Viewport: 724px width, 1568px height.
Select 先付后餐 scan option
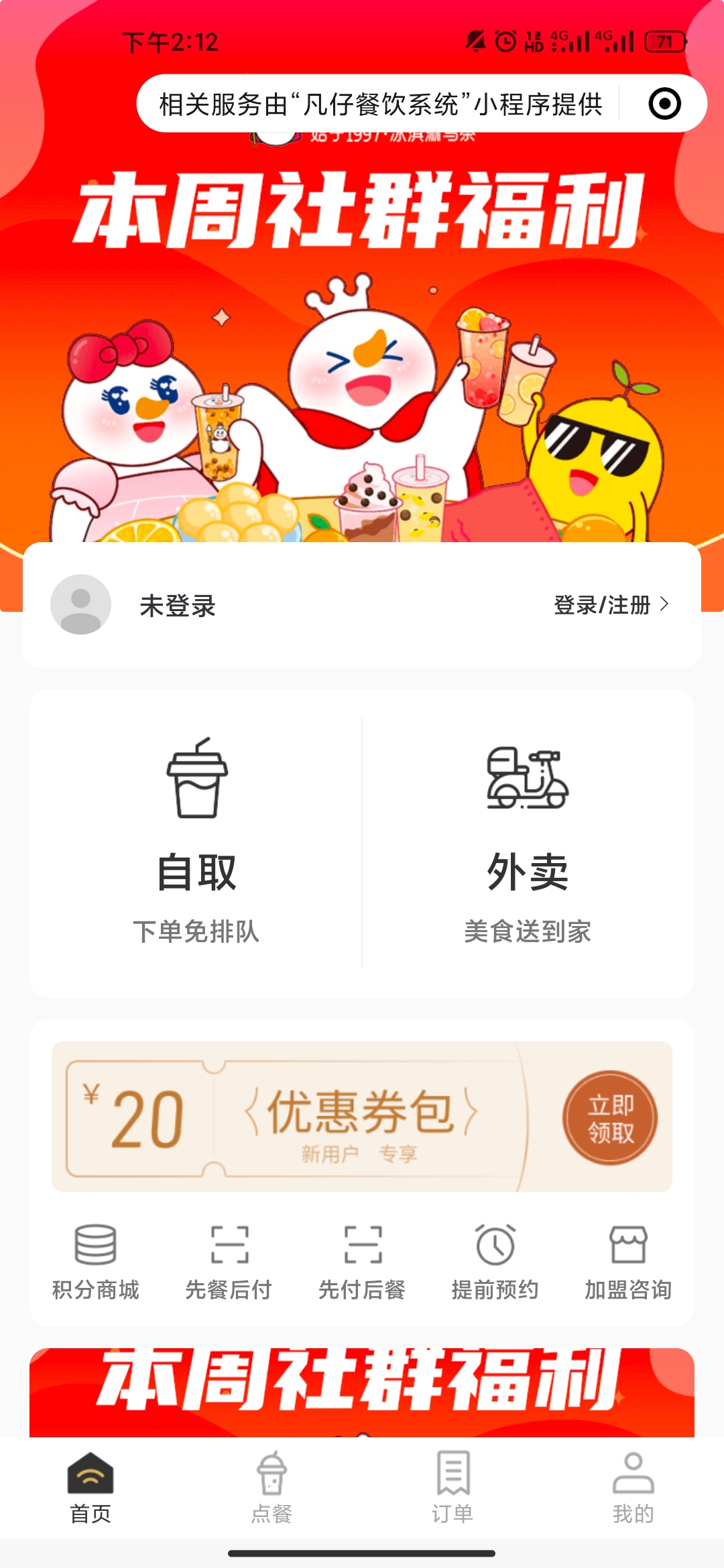pyautogui.click(x=362, y=1261)
